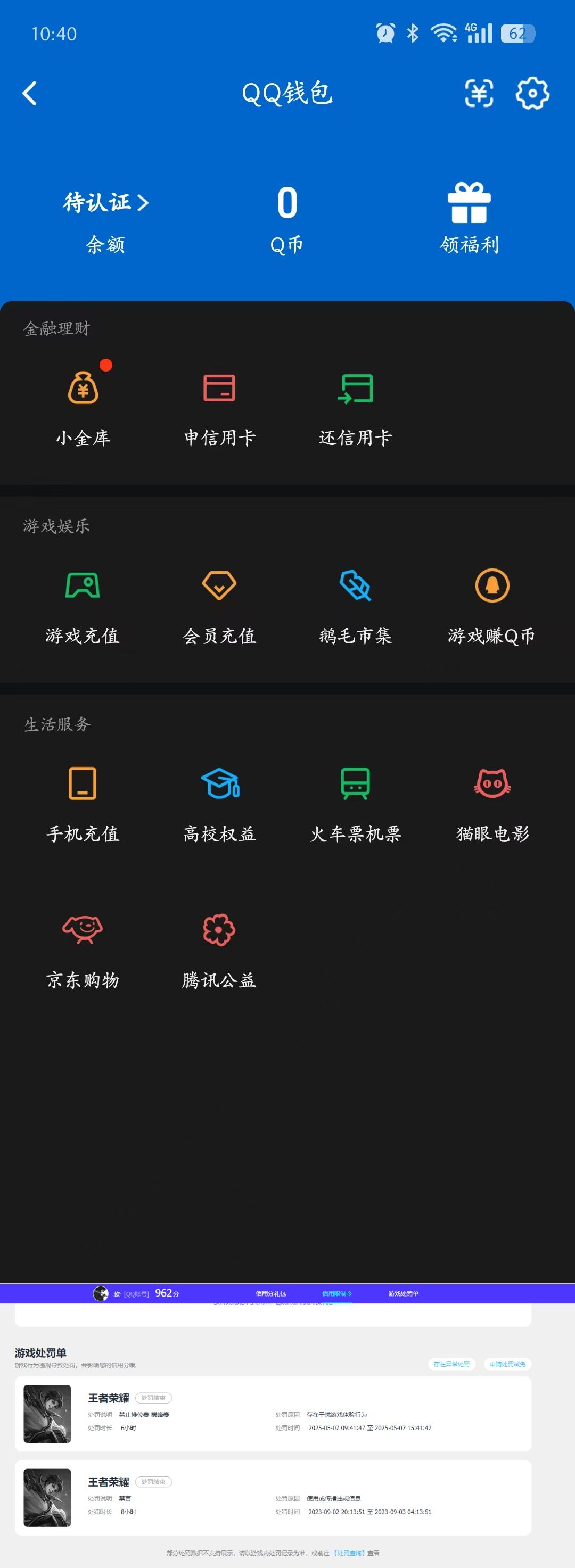575x1568 pixels.
Task: Open QQ wallet settings gear
Action: tap(531, 94)
